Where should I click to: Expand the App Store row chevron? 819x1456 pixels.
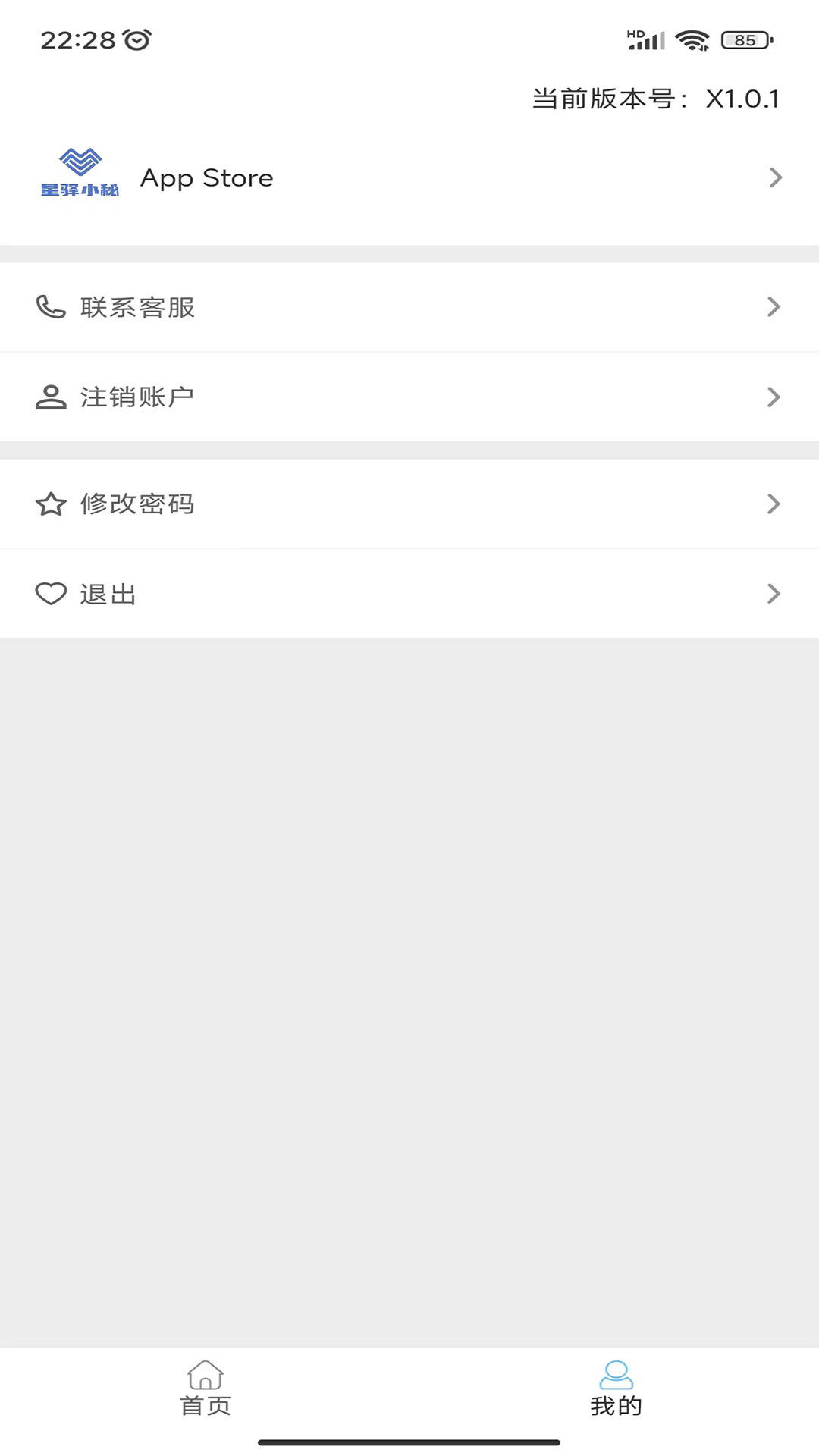tap(774, 177)
